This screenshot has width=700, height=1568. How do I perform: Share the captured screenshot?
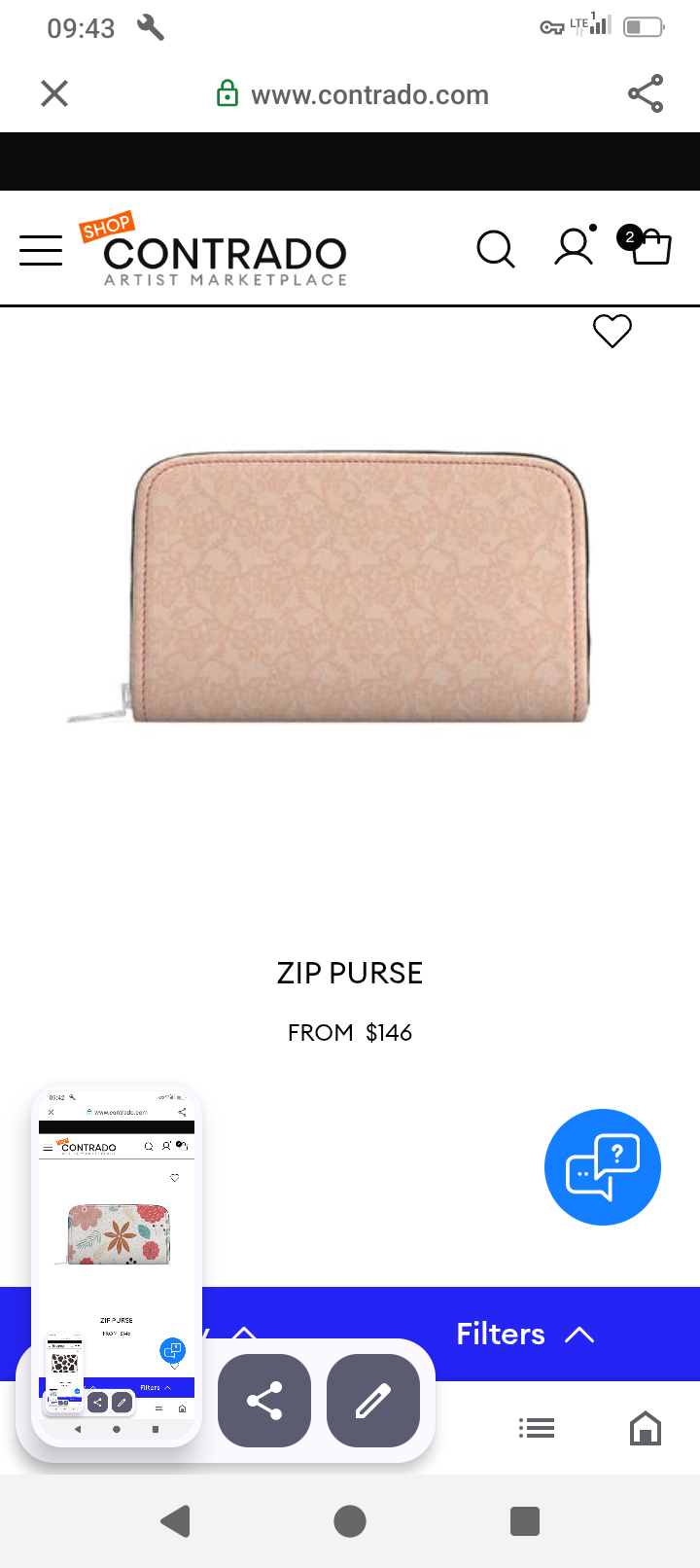click(x=264, y=1401)
